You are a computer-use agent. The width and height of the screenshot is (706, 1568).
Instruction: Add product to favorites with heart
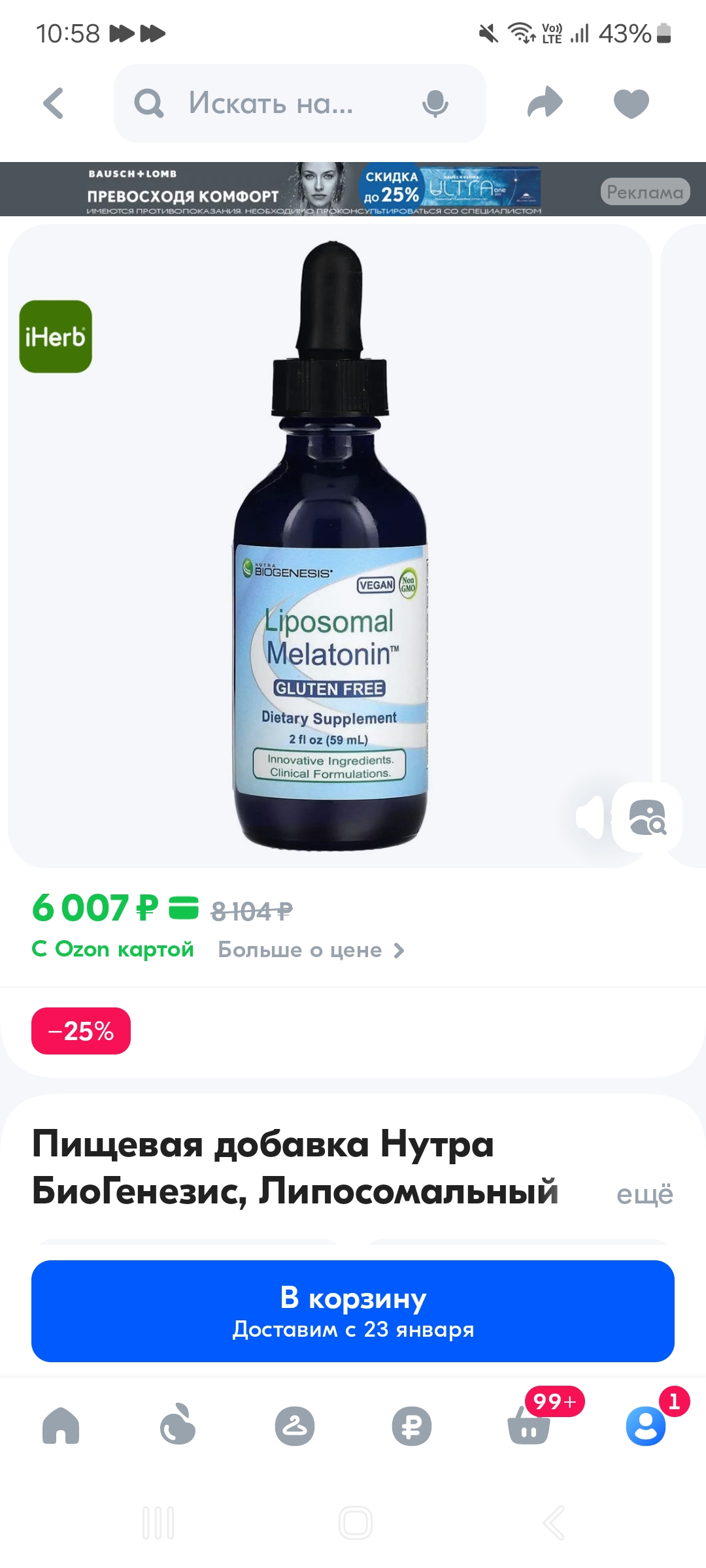click(631, 103)
